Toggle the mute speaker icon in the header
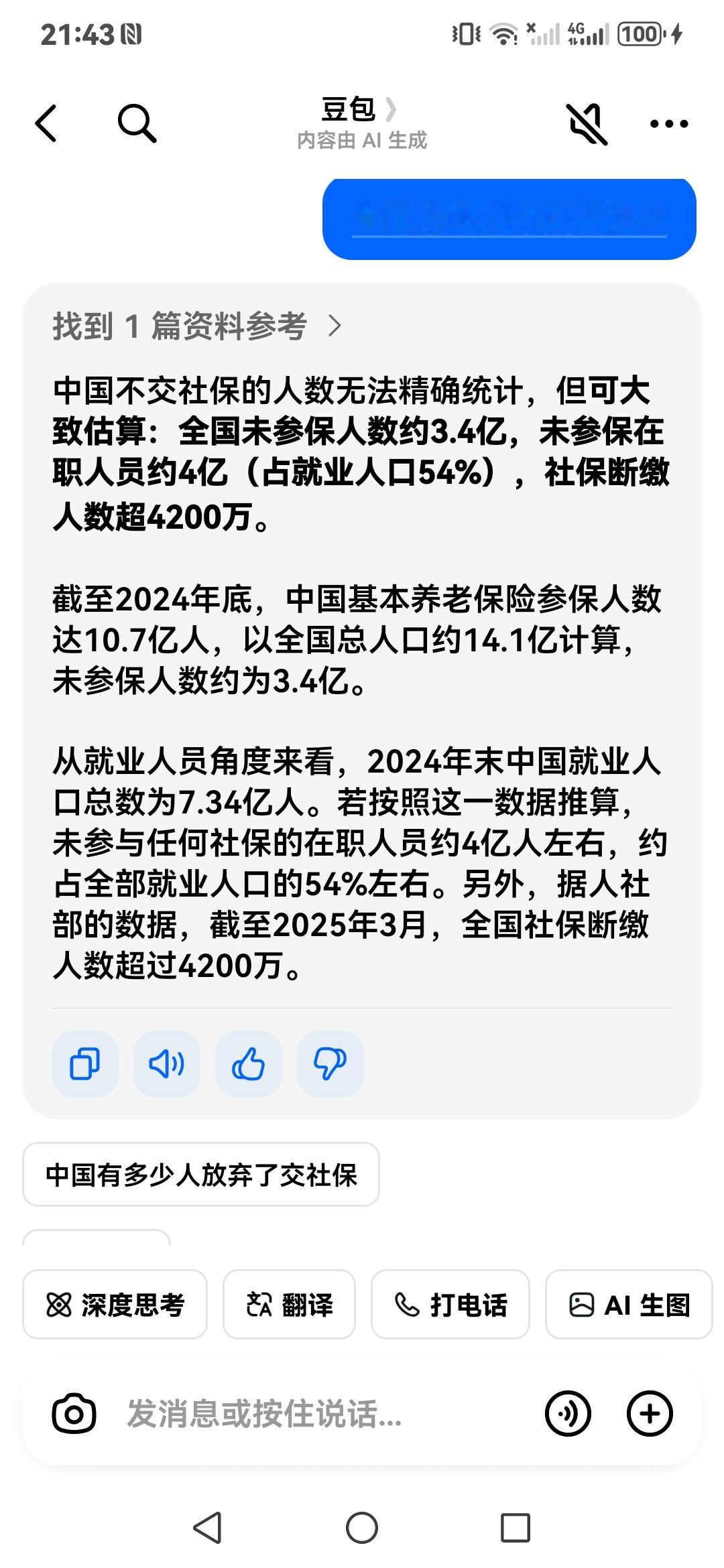Viewport: 724px width, 1568px height. pos(586,123)
